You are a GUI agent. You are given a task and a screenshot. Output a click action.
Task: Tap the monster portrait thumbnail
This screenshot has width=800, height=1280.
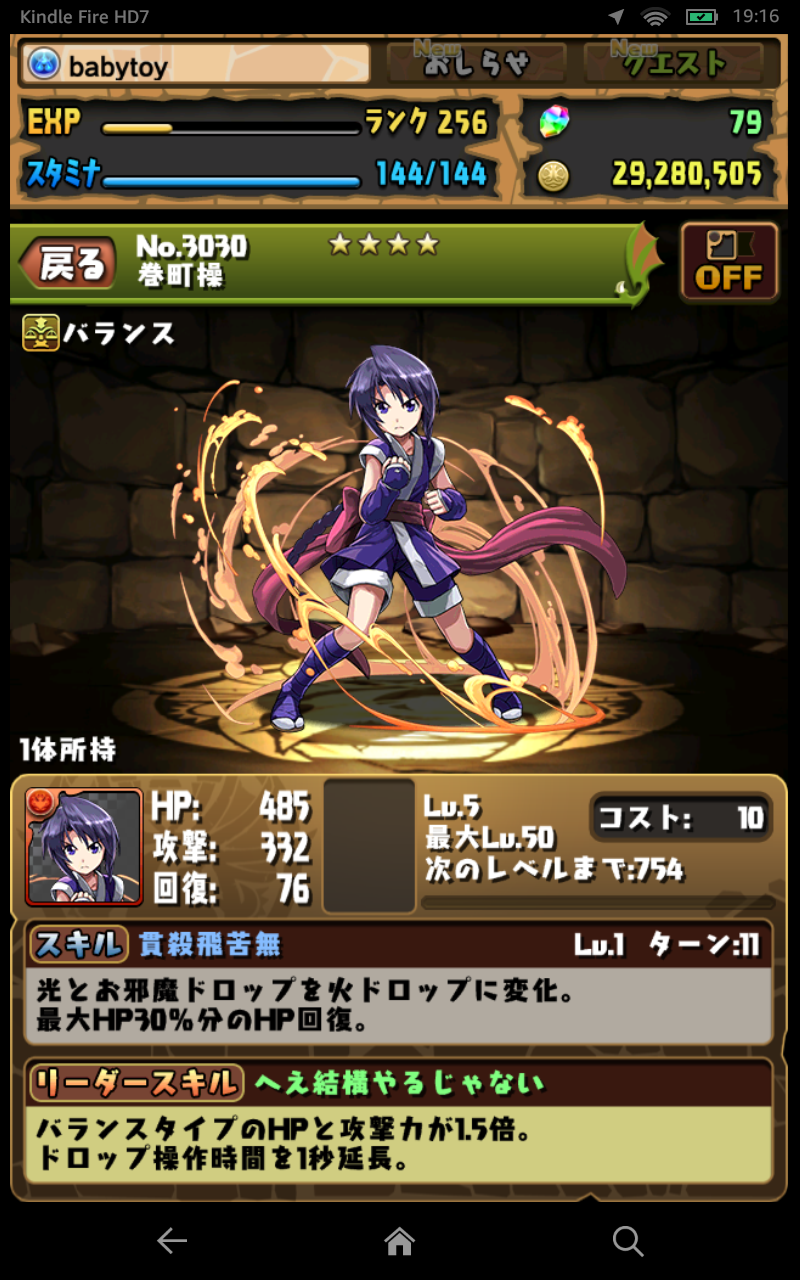click(x=84, y=846)
